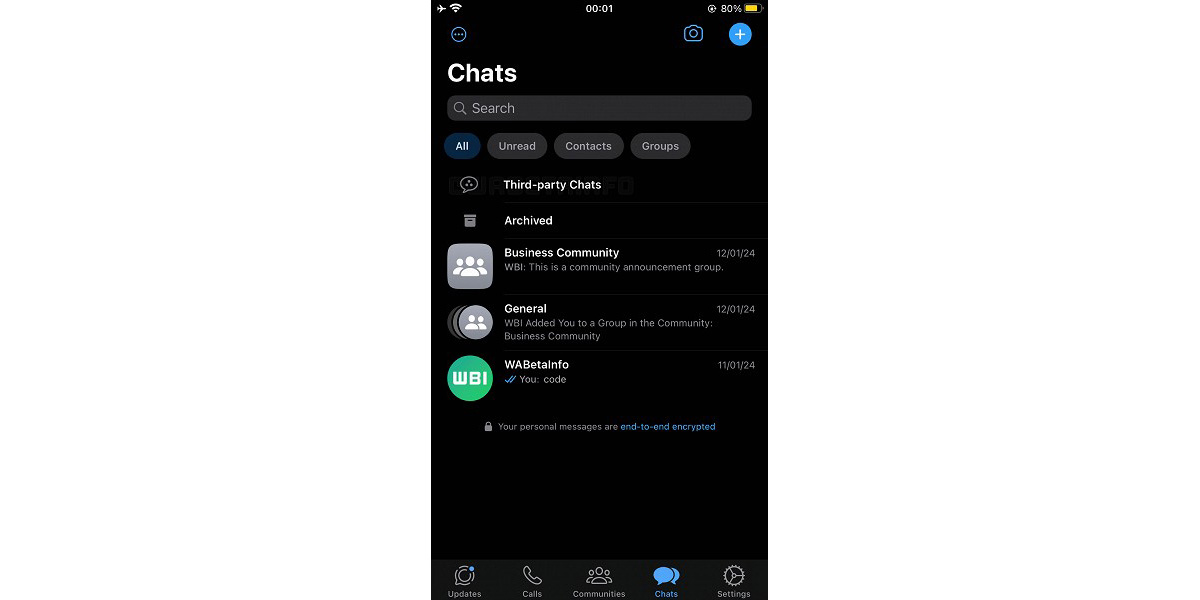Filter chats by Unread

(x=517, y=146)
